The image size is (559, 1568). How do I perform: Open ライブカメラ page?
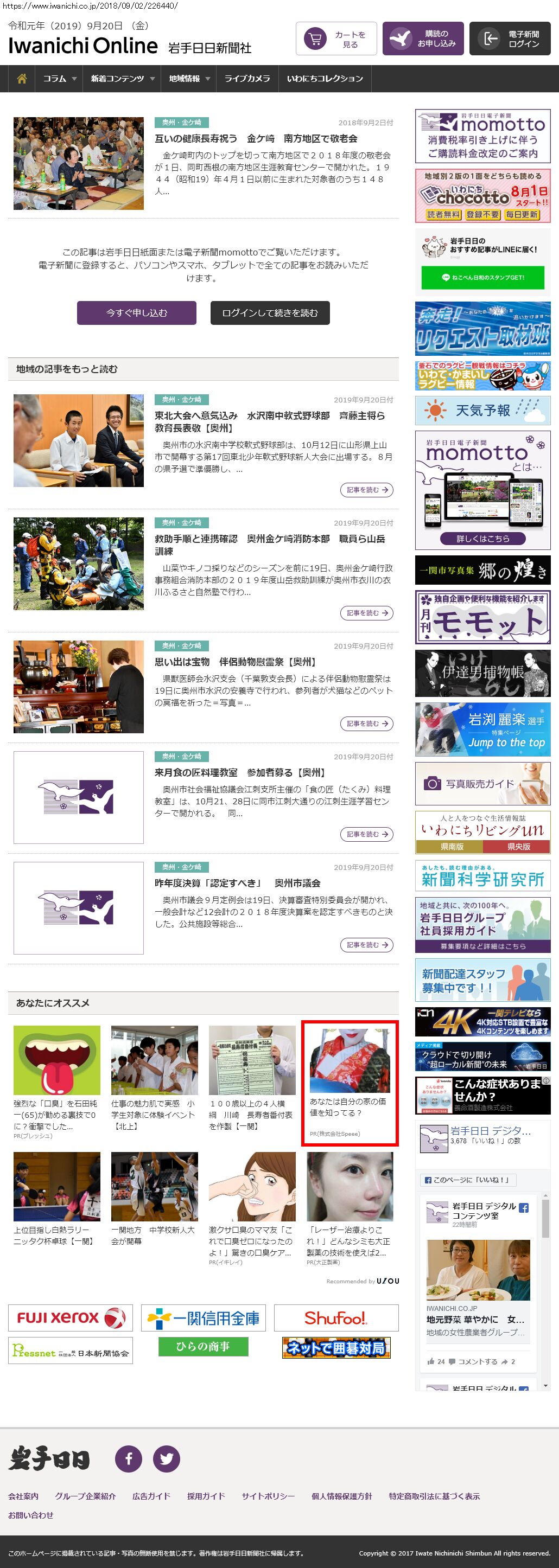(246, 79)
